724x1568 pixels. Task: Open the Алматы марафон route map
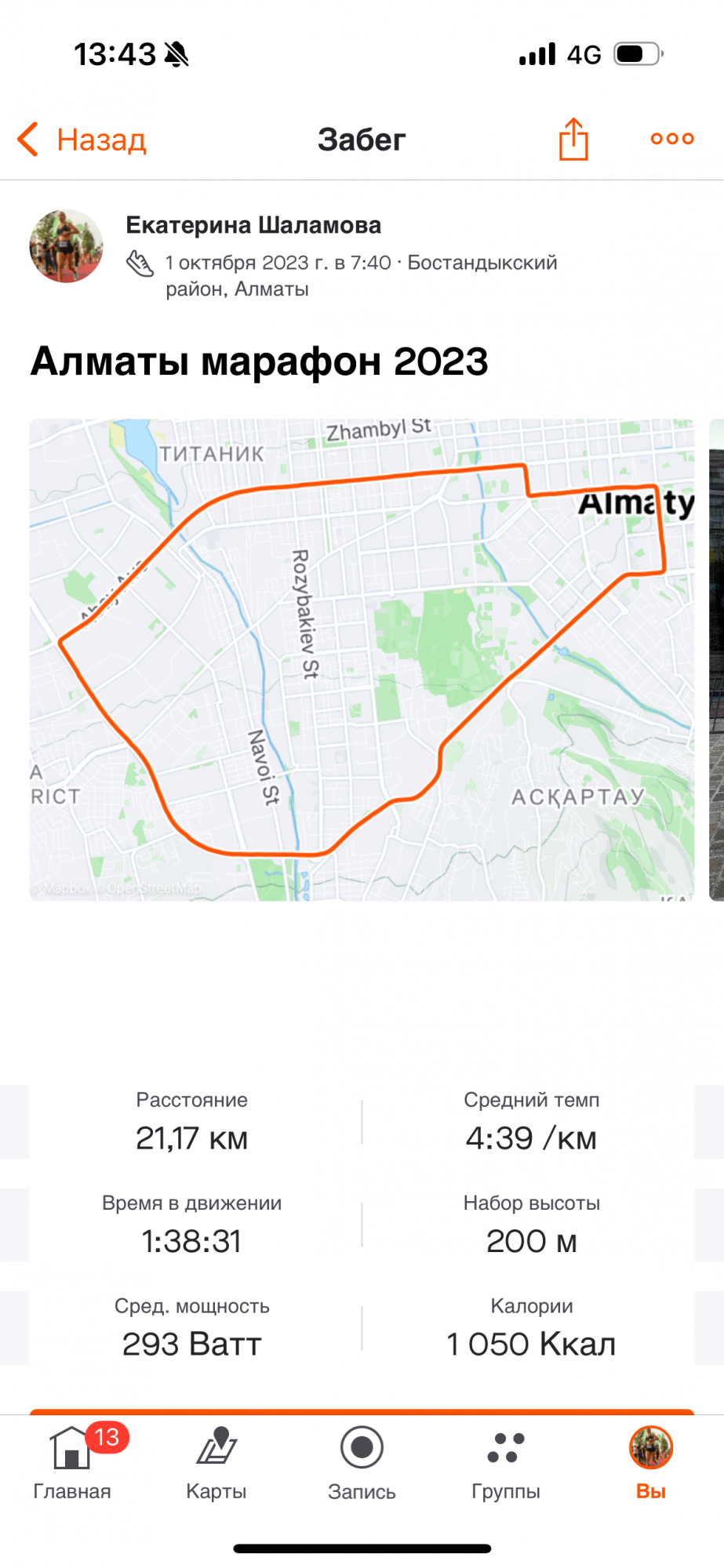tap(362, 659)
